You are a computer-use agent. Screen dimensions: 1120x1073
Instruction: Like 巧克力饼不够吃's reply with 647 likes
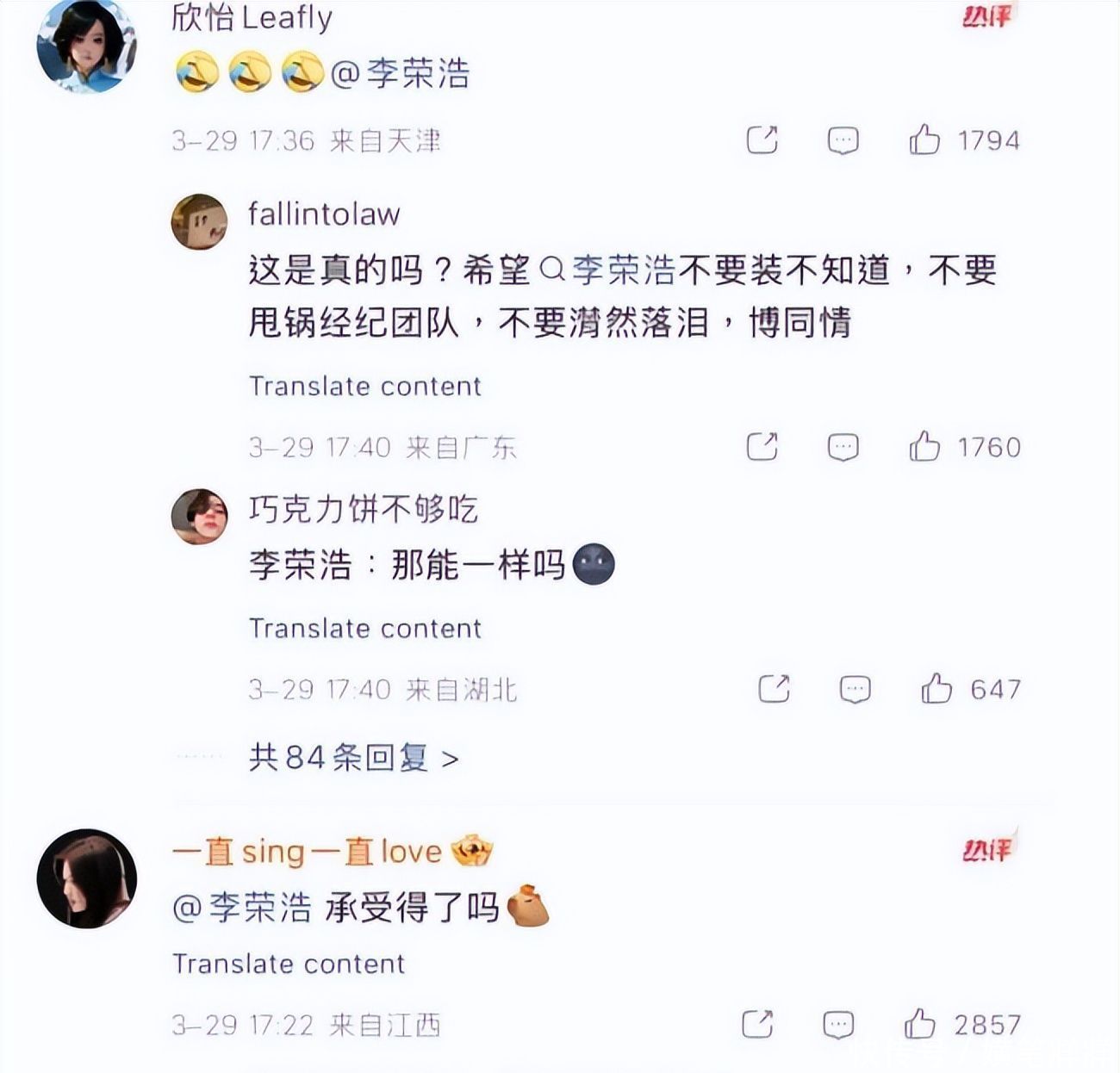pos(936,688)
